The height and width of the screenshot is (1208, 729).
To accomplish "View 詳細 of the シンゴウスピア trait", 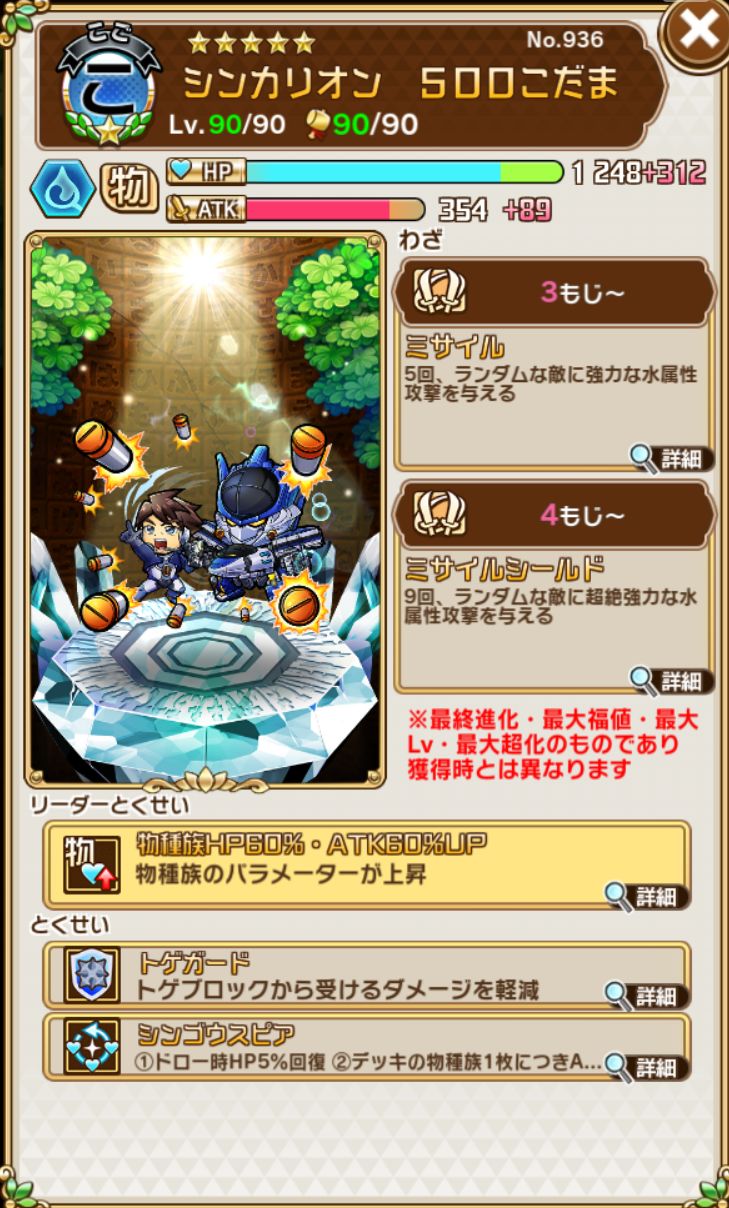I will point(647,1066).
